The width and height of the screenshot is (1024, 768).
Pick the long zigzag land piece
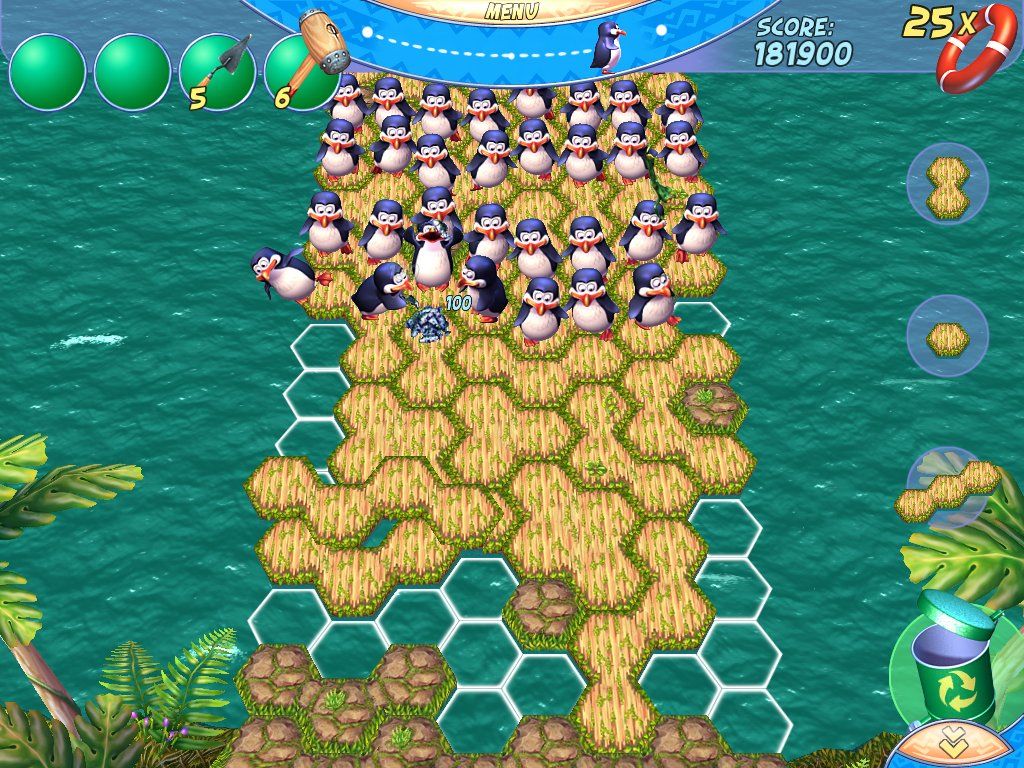click(946, 489)
